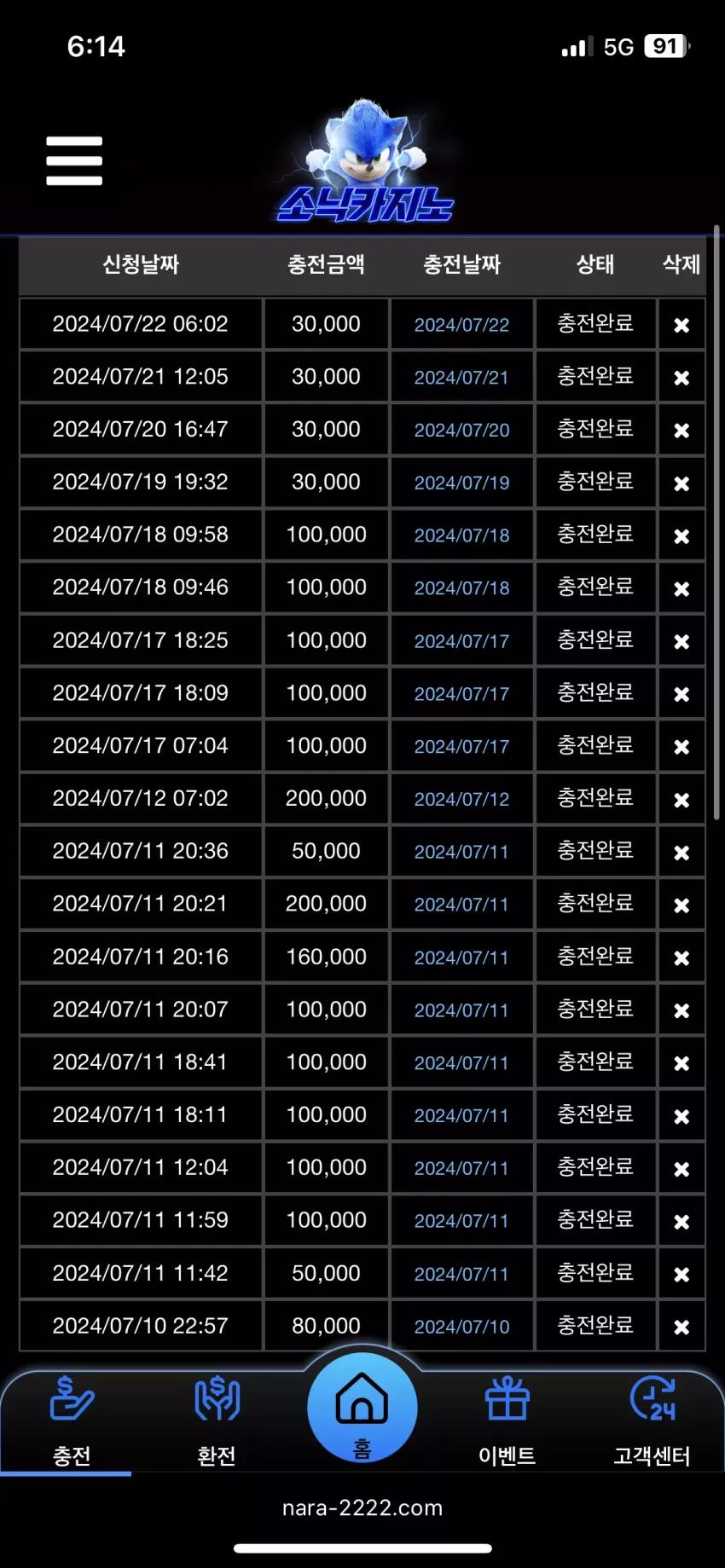Switch to the 충전 tab
Screen dimensions: 725x1568
(72, 1421)
